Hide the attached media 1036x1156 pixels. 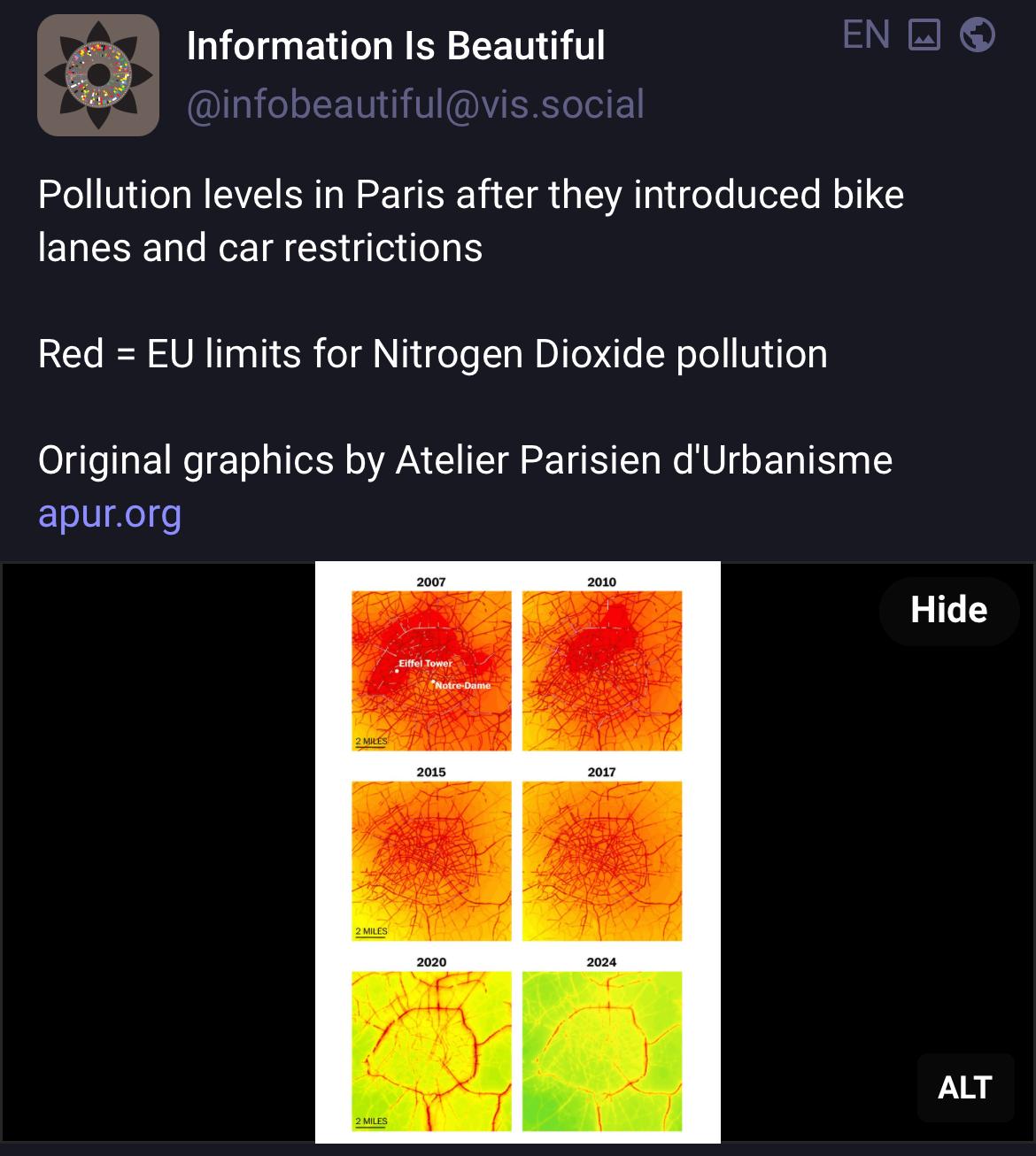click(x=948, y=610)
